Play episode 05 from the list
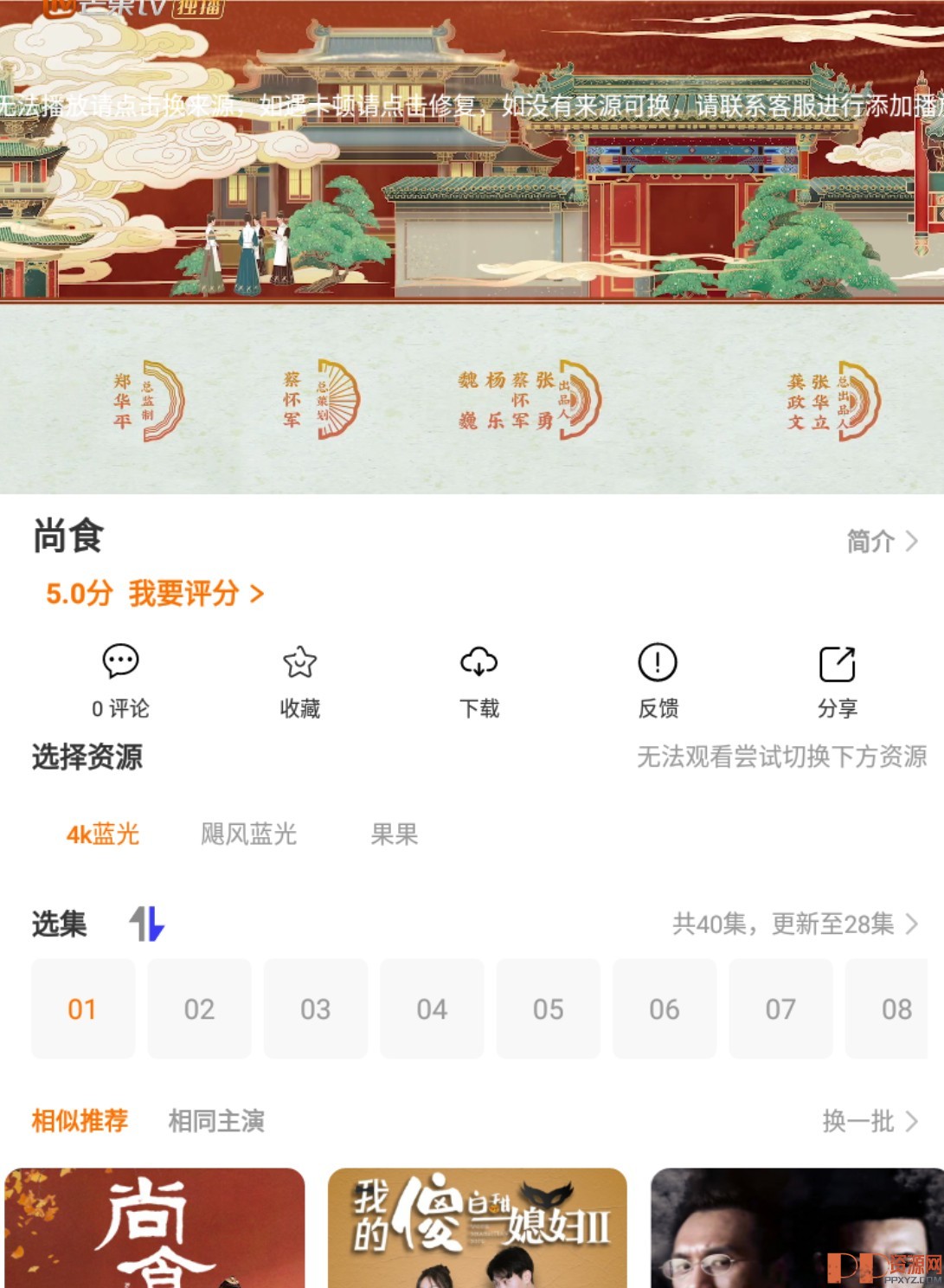 (548, 1009)
